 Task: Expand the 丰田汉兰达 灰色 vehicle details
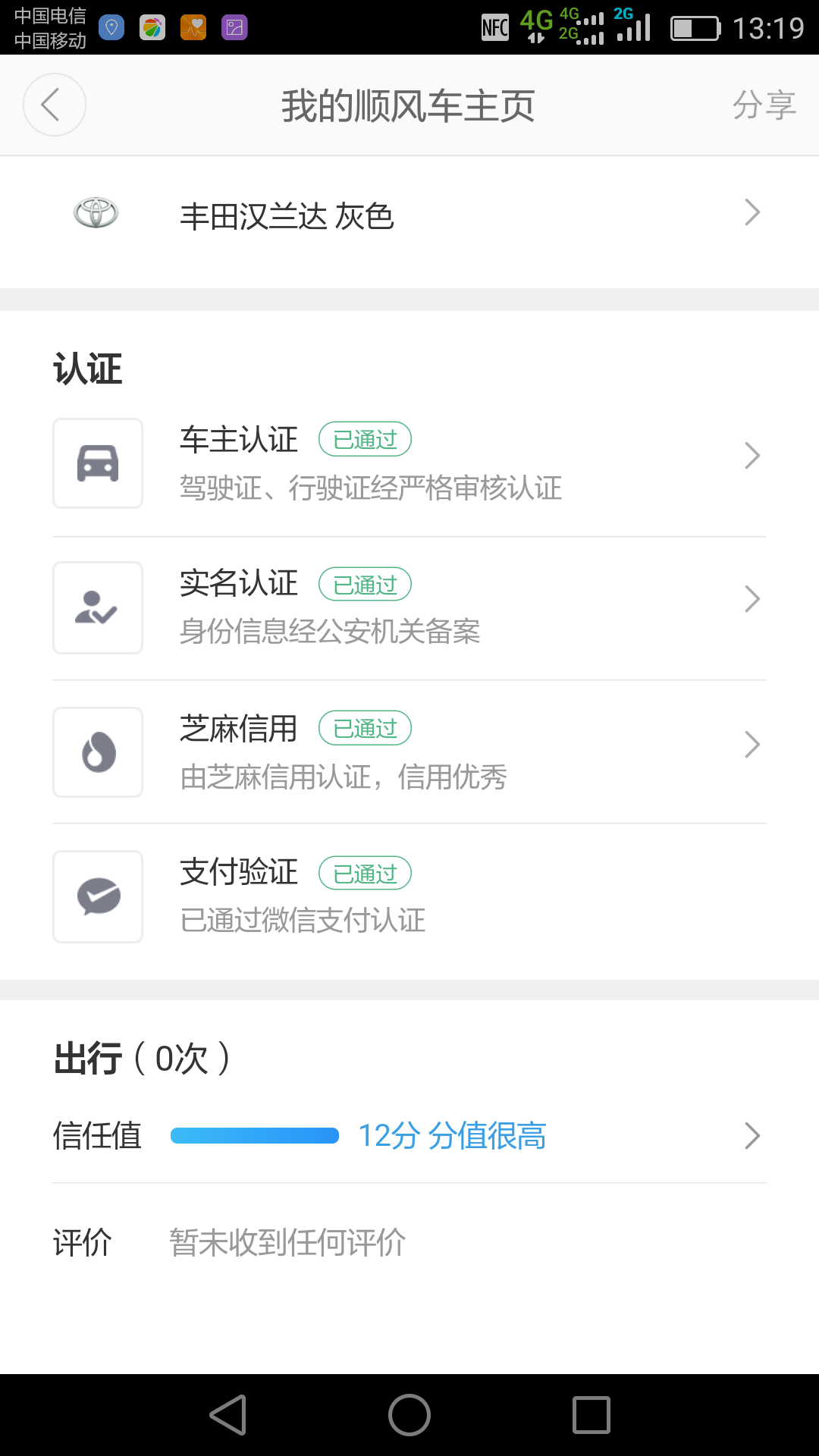coord(752,213)
